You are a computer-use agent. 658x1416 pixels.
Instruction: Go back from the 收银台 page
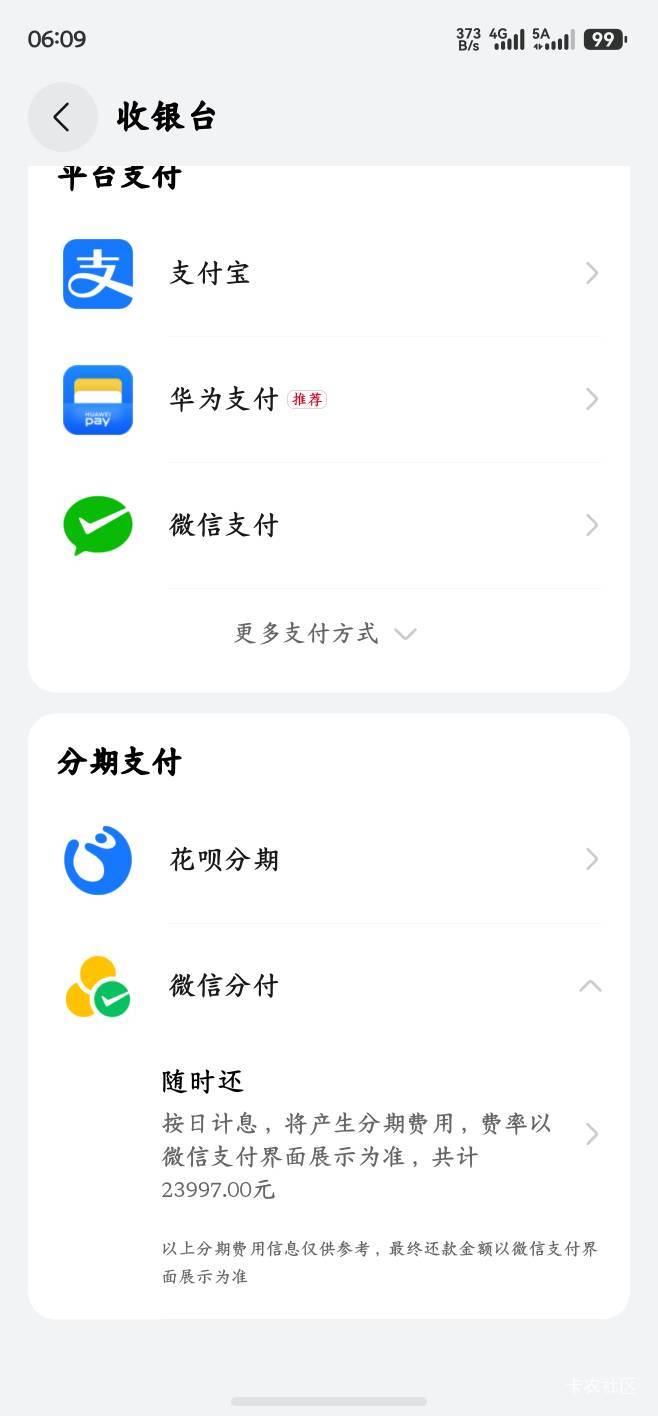point(62,117)
